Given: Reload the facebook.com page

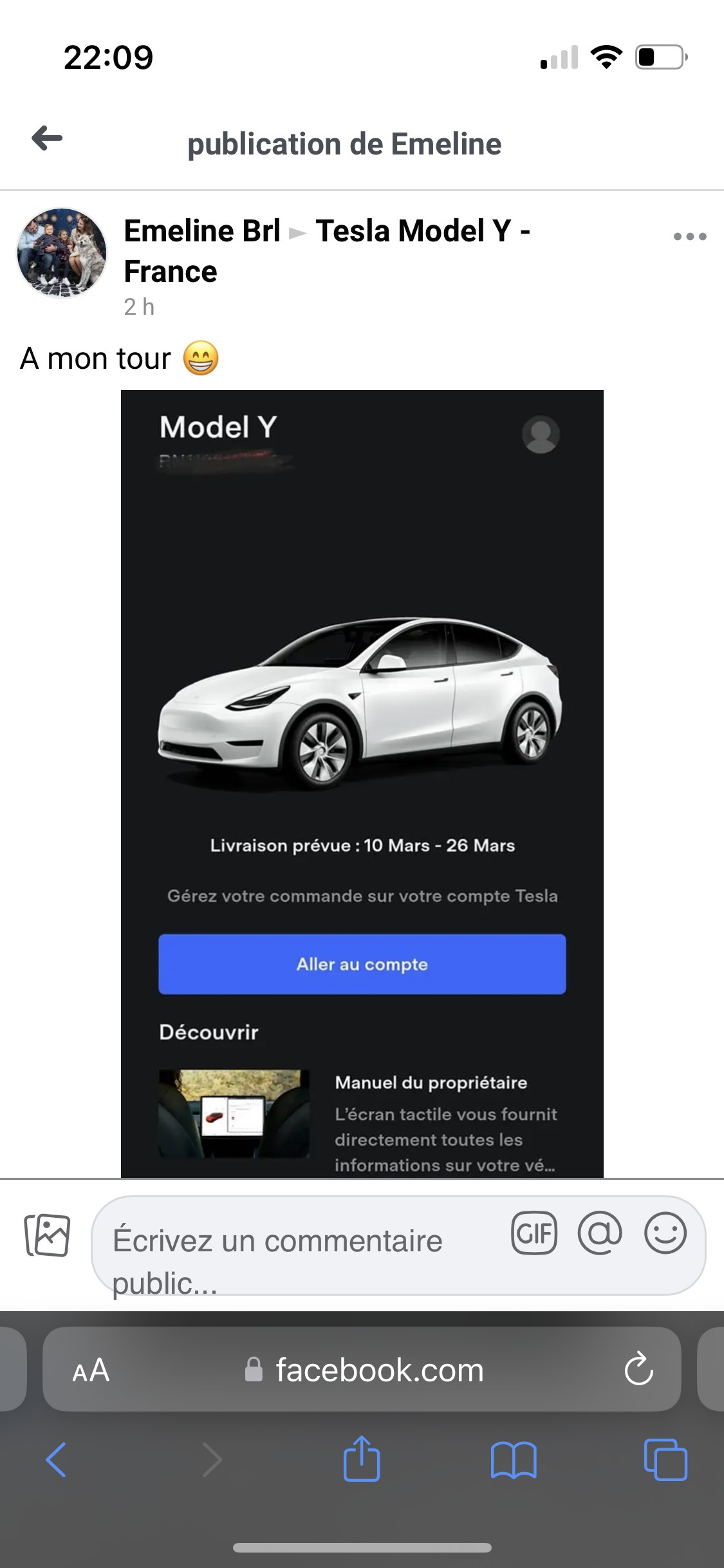Looking at the screenshot, I should (x=638, y=1369).
